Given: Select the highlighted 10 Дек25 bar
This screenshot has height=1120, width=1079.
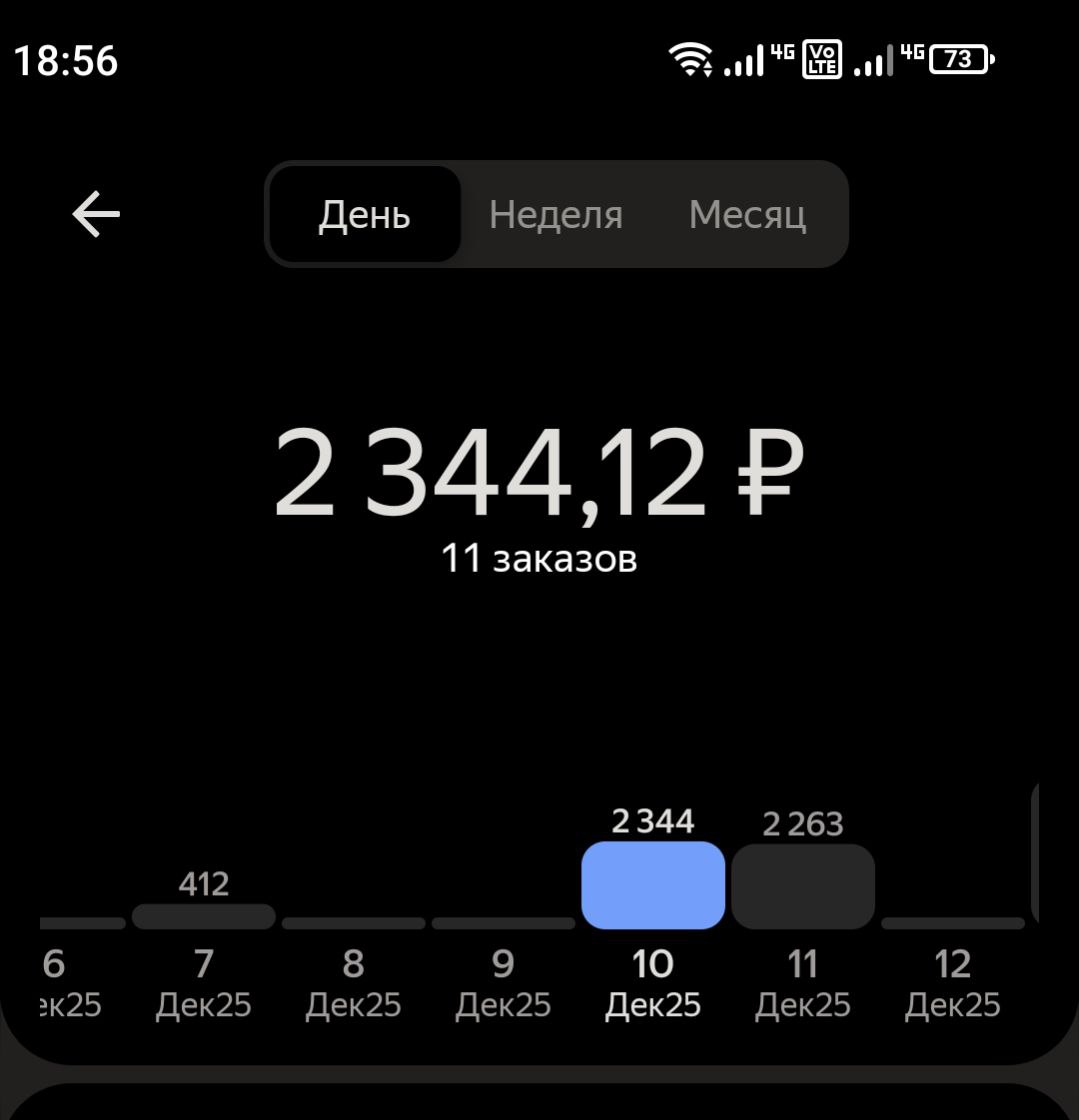Looking at the screenshot, I should (653, 885).
